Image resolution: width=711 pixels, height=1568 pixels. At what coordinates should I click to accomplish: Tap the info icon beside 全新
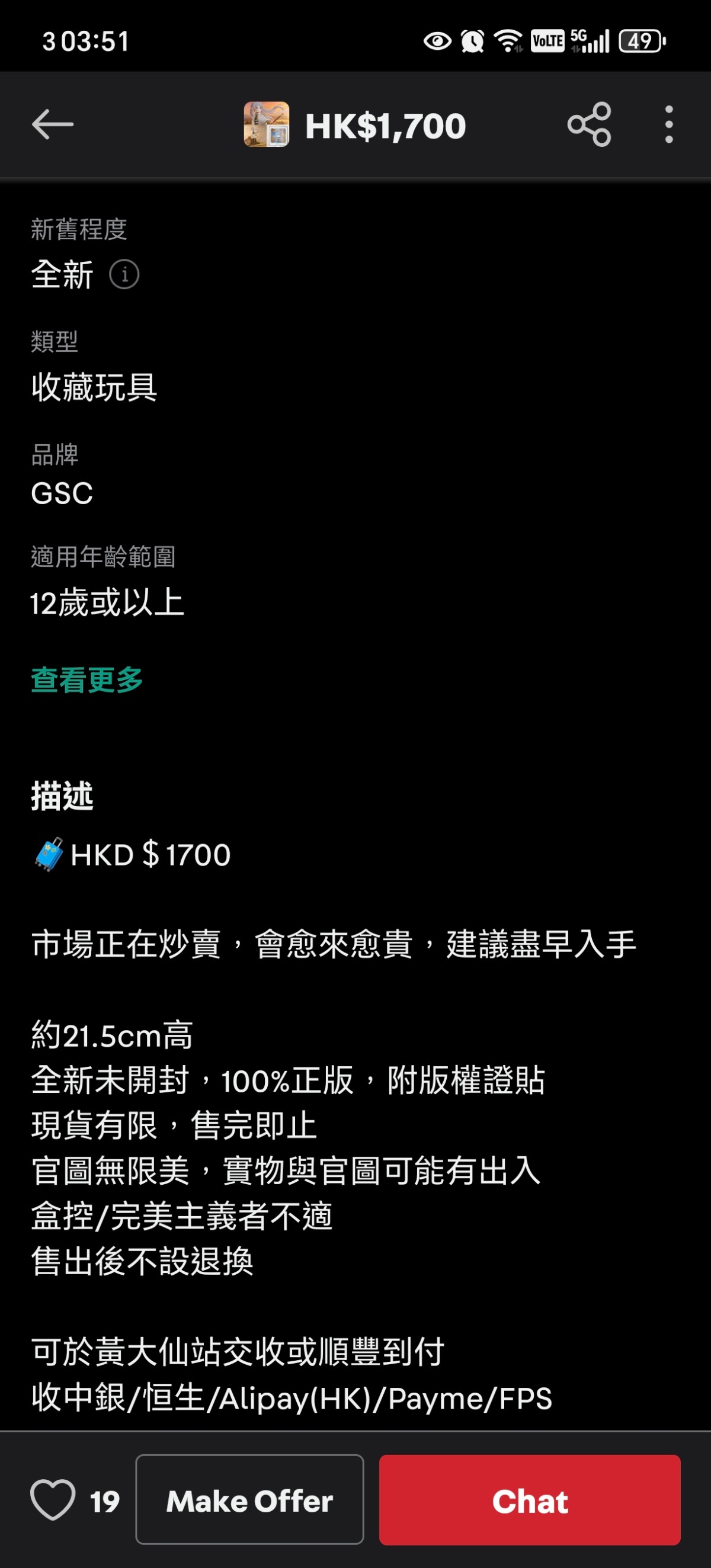tap(124, 274)
